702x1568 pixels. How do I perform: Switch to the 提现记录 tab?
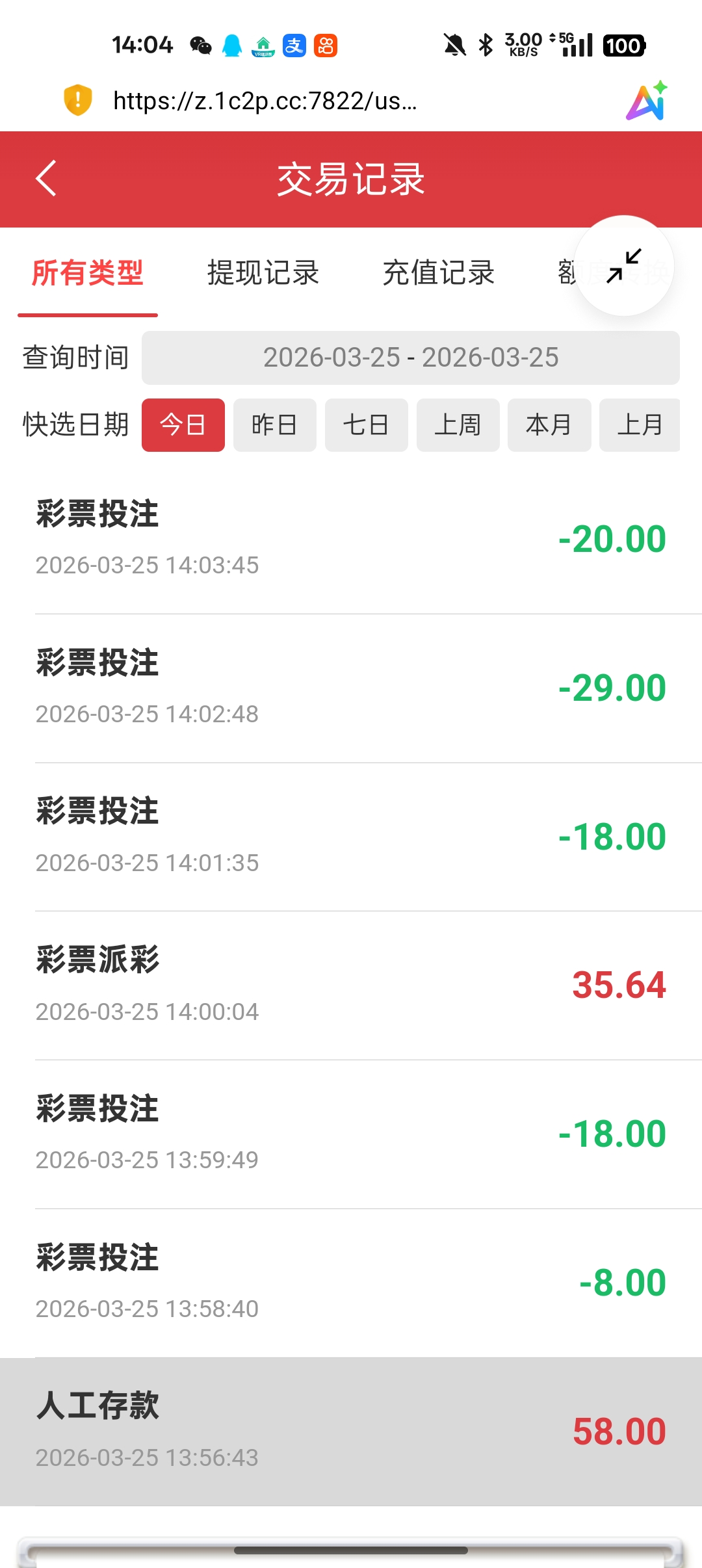click(x=263, y=273)
